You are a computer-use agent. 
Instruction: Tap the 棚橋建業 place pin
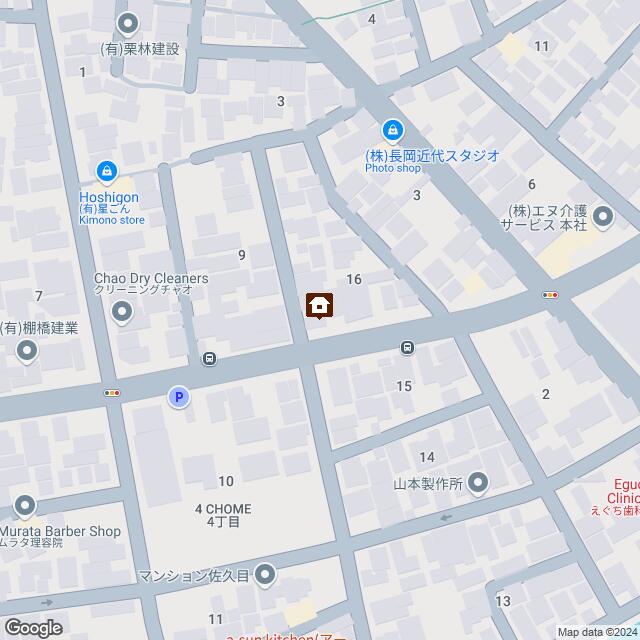coord(27,351)
